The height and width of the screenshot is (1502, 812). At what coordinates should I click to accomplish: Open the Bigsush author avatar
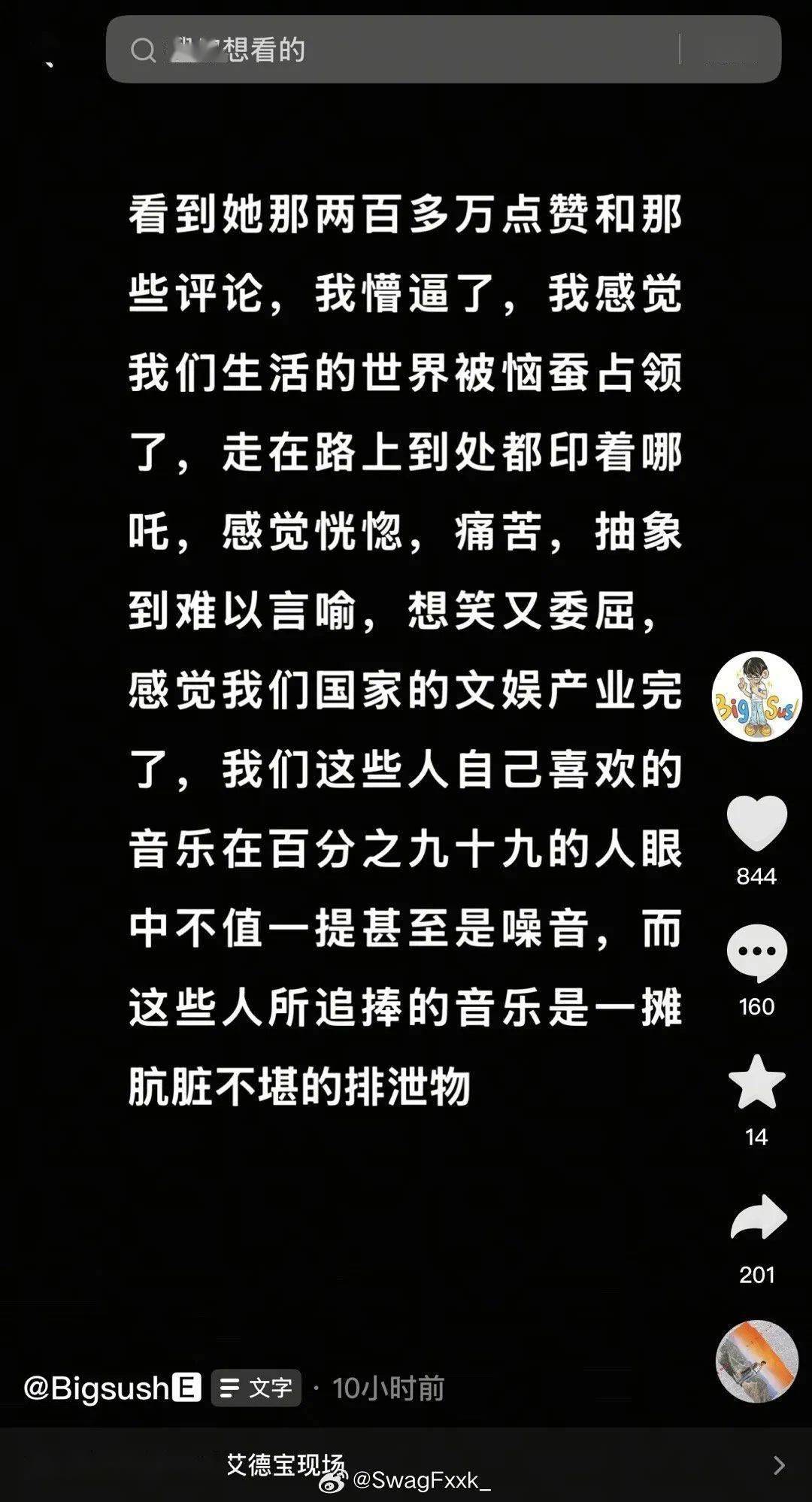tap(756, 697)
